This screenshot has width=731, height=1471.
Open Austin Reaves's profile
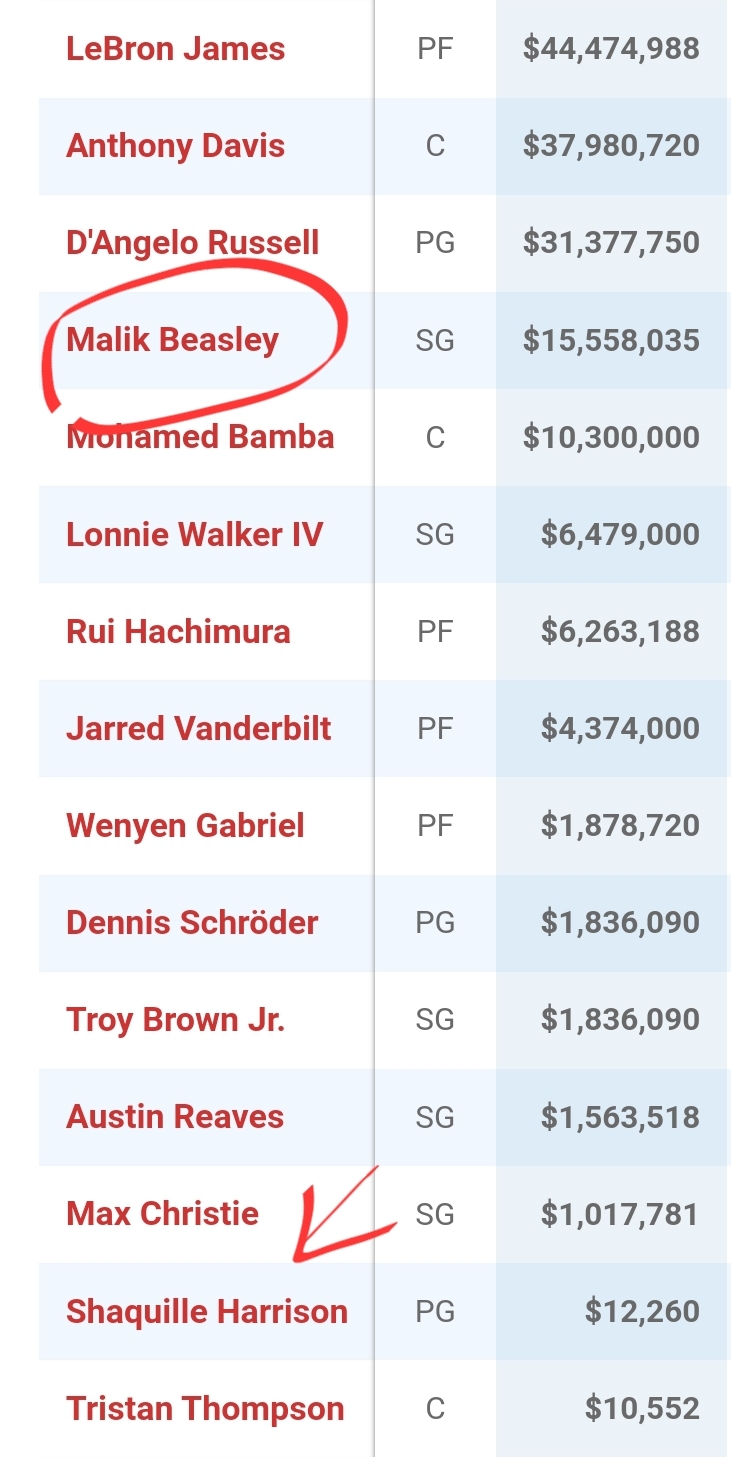(175, 1116)
